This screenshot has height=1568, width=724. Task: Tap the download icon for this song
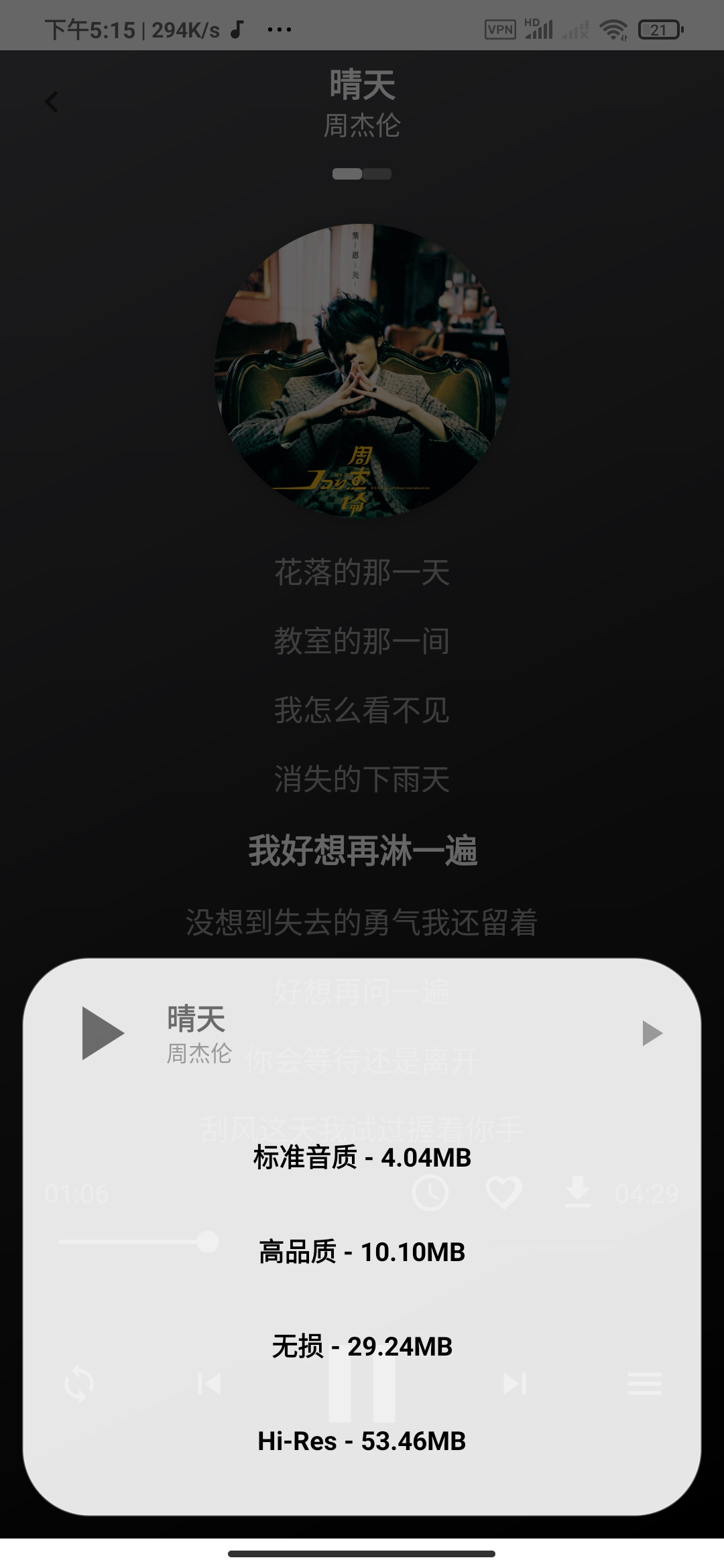pyautogui.click(x=578, y=1191)
